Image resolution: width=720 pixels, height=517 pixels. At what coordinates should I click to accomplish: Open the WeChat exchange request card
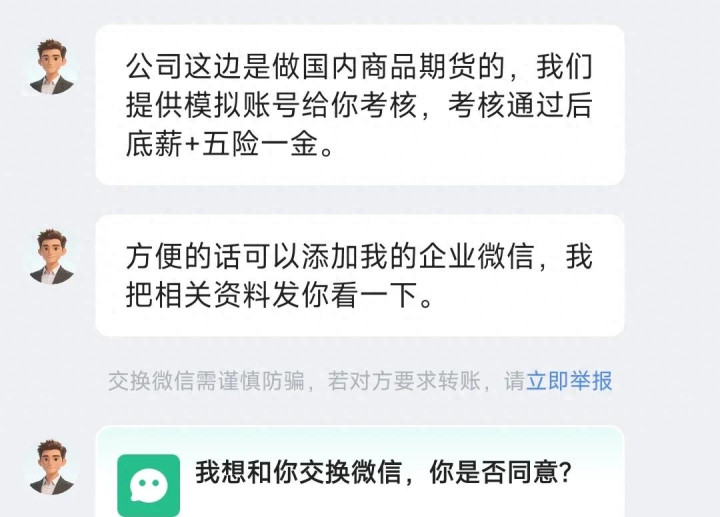coord(360,473)
